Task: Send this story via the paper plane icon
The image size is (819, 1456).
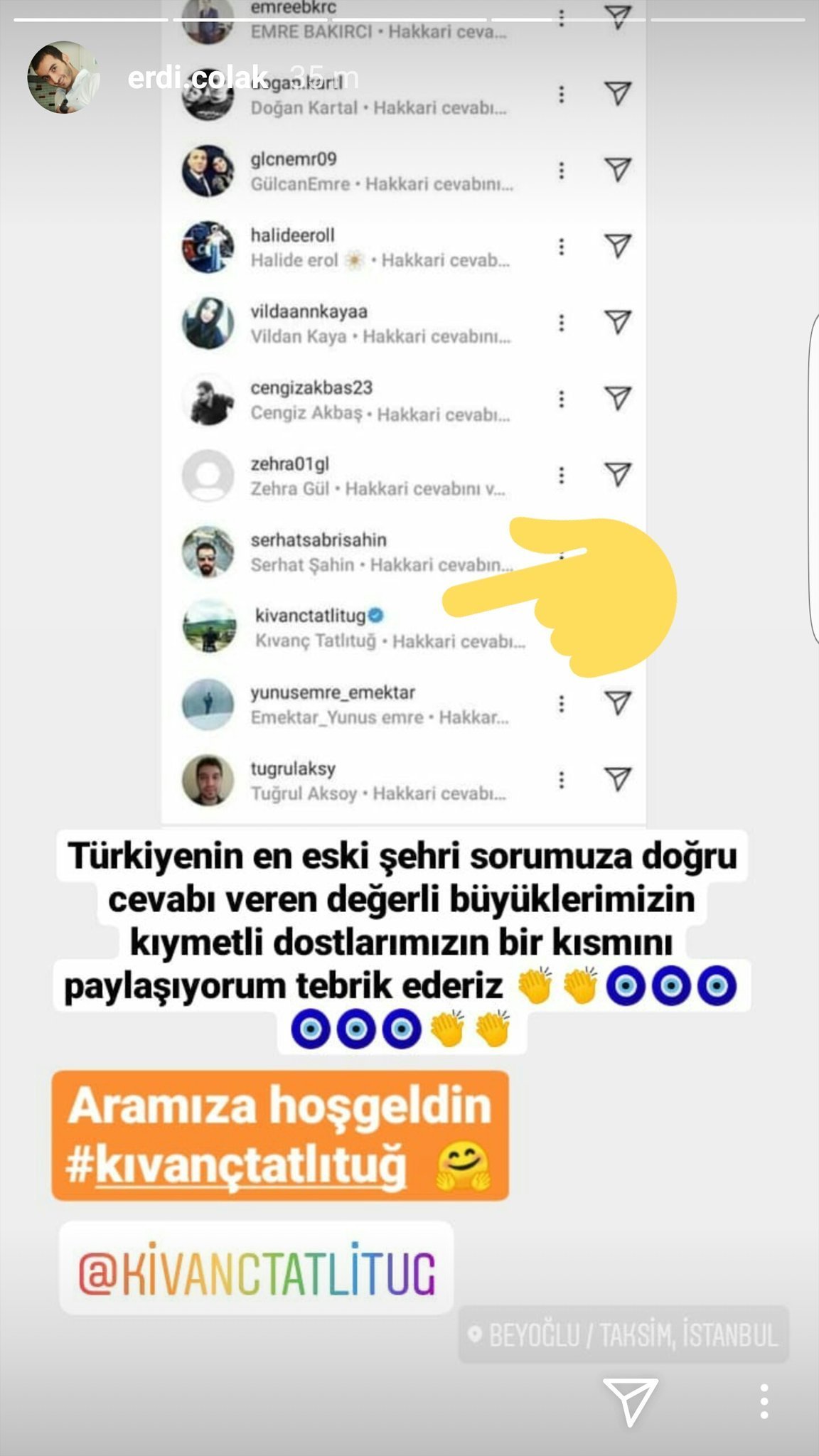Action: 629,1401
